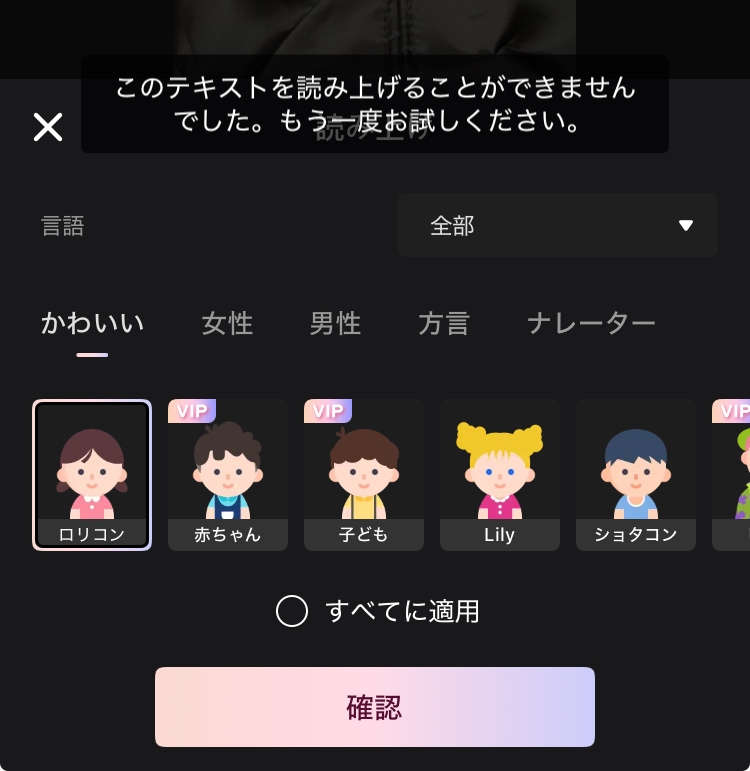
Task: Tap the 確認 button
Action: pyautogui.click(x=375, y=707)
